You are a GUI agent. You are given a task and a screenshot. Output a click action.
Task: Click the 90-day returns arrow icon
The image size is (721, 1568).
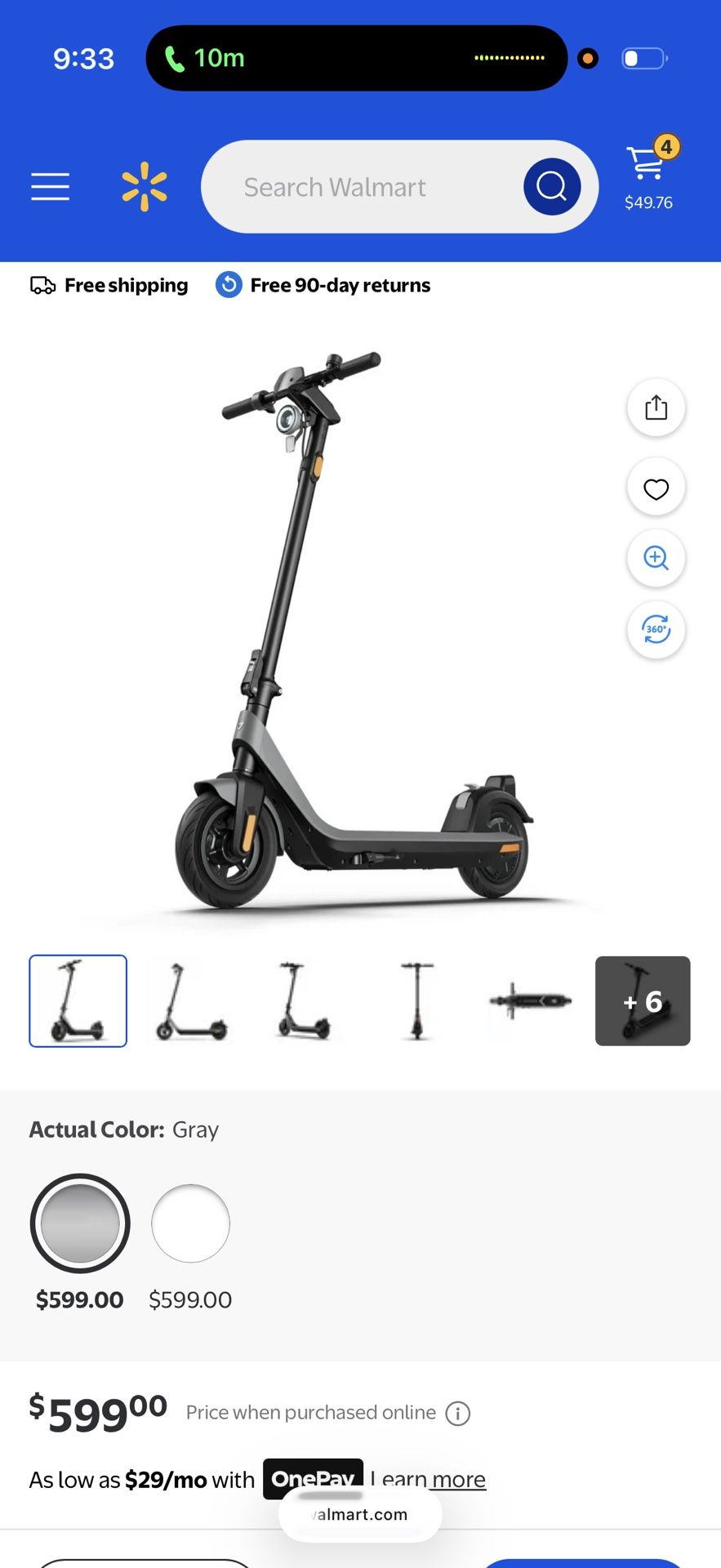228,284
